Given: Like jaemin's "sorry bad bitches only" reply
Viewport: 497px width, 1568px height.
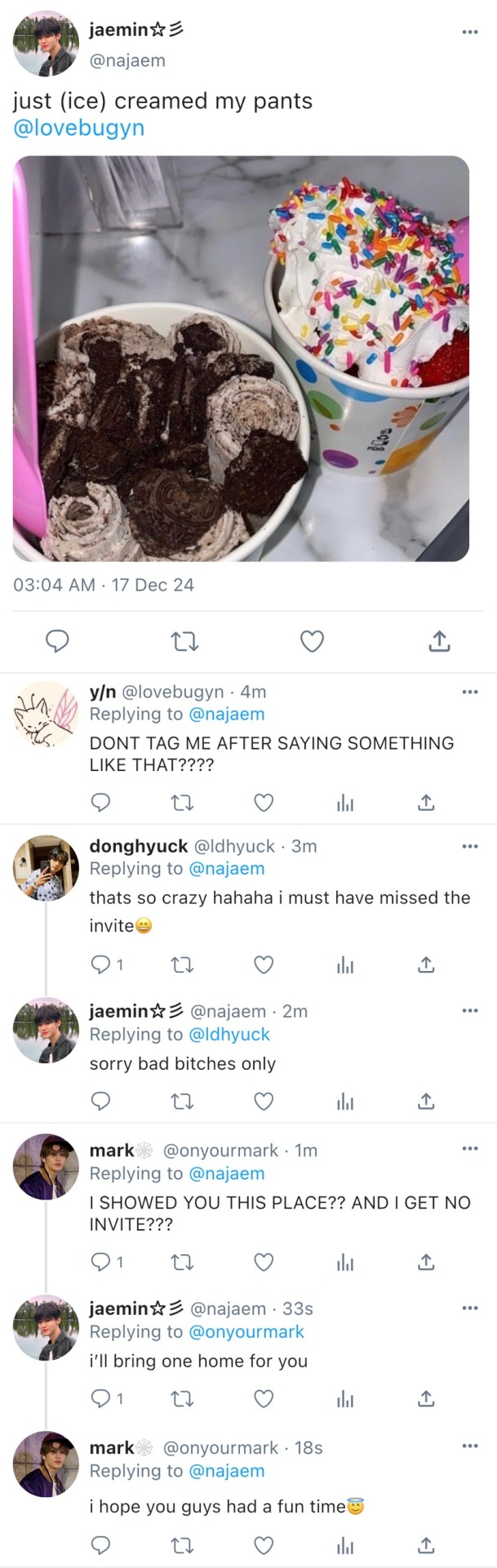Looking at the screenshot, I should tap(264, 1102).
